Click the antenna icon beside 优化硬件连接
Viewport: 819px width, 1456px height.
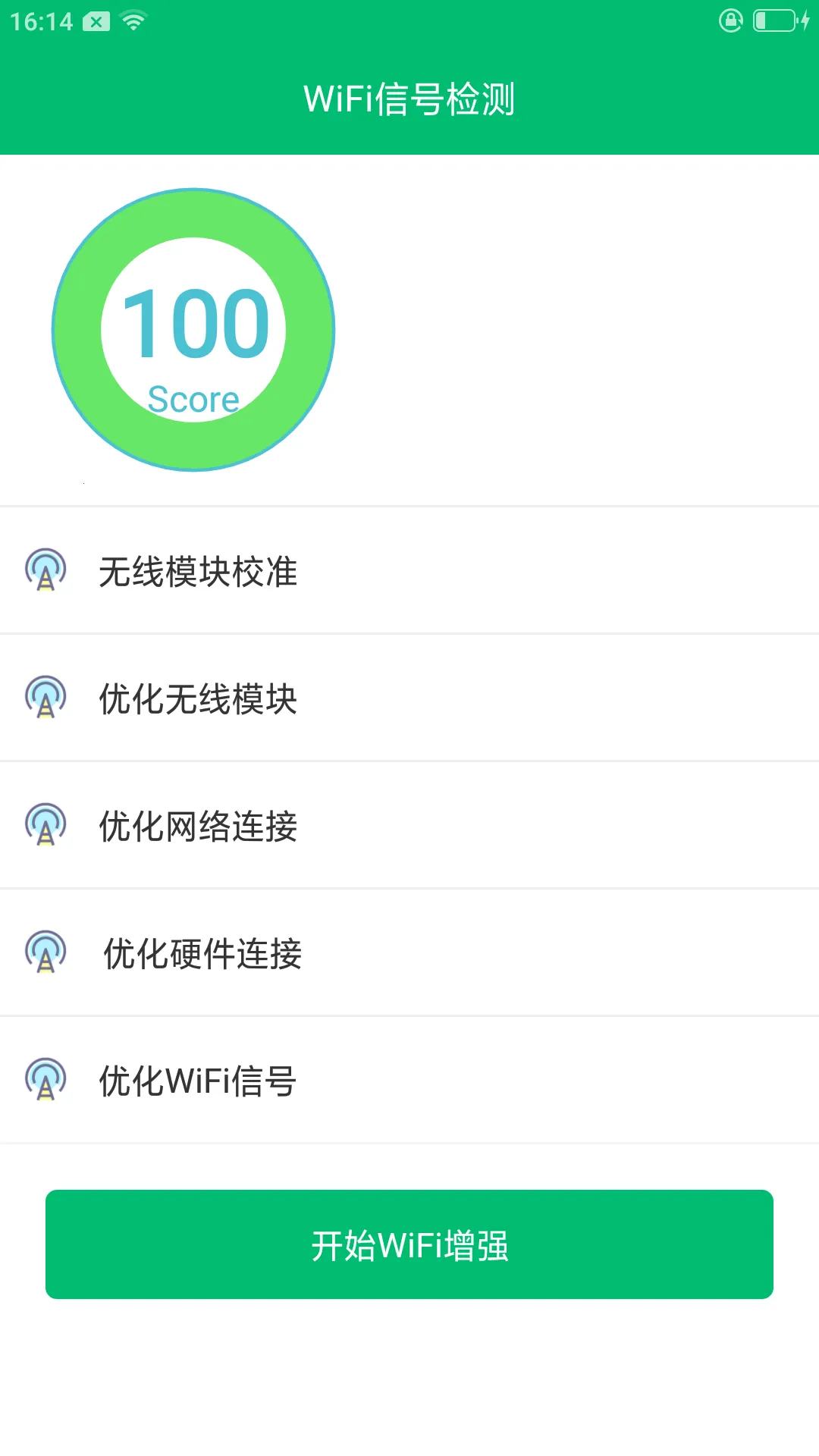tap(45, 952)
